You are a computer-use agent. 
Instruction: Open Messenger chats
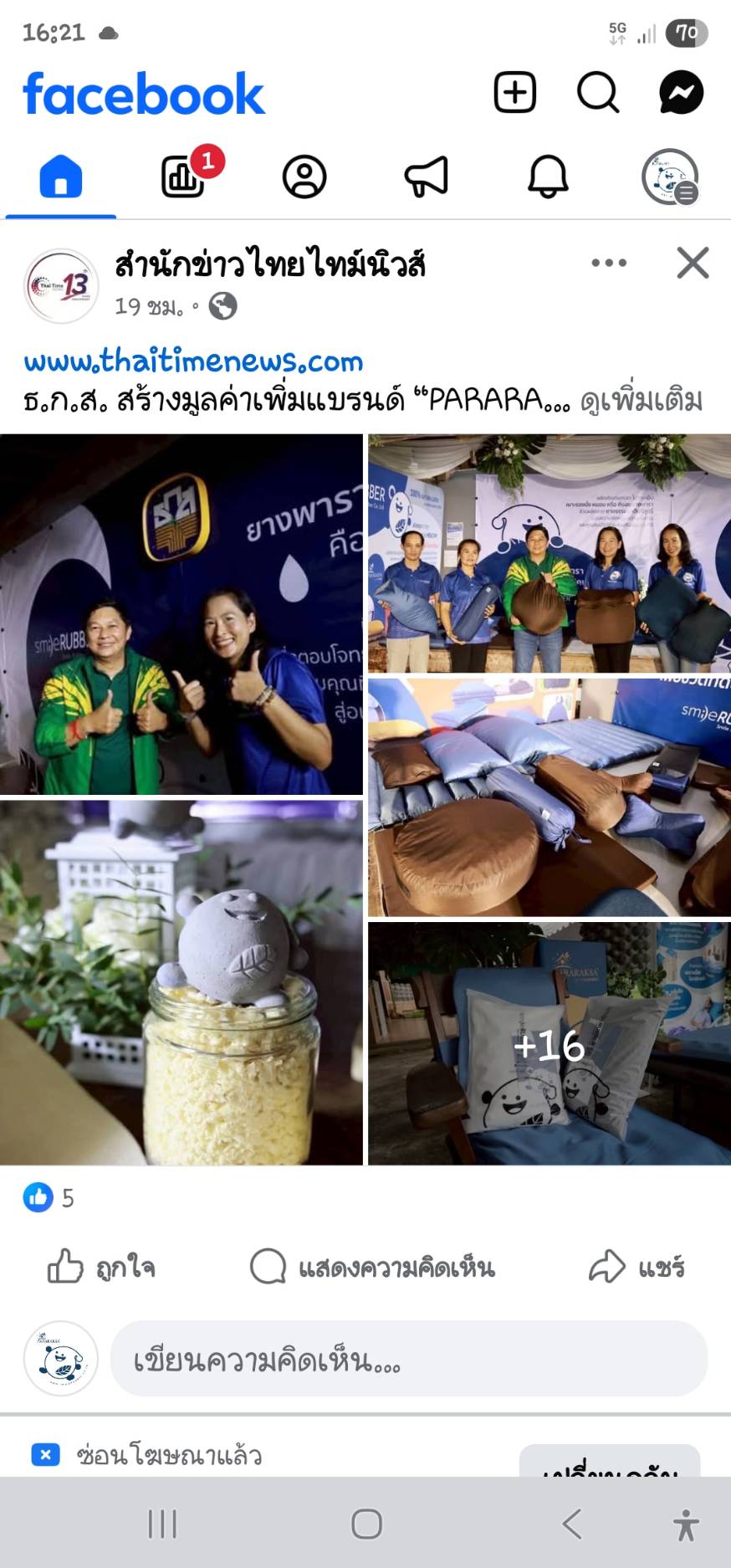pos(681,92)
